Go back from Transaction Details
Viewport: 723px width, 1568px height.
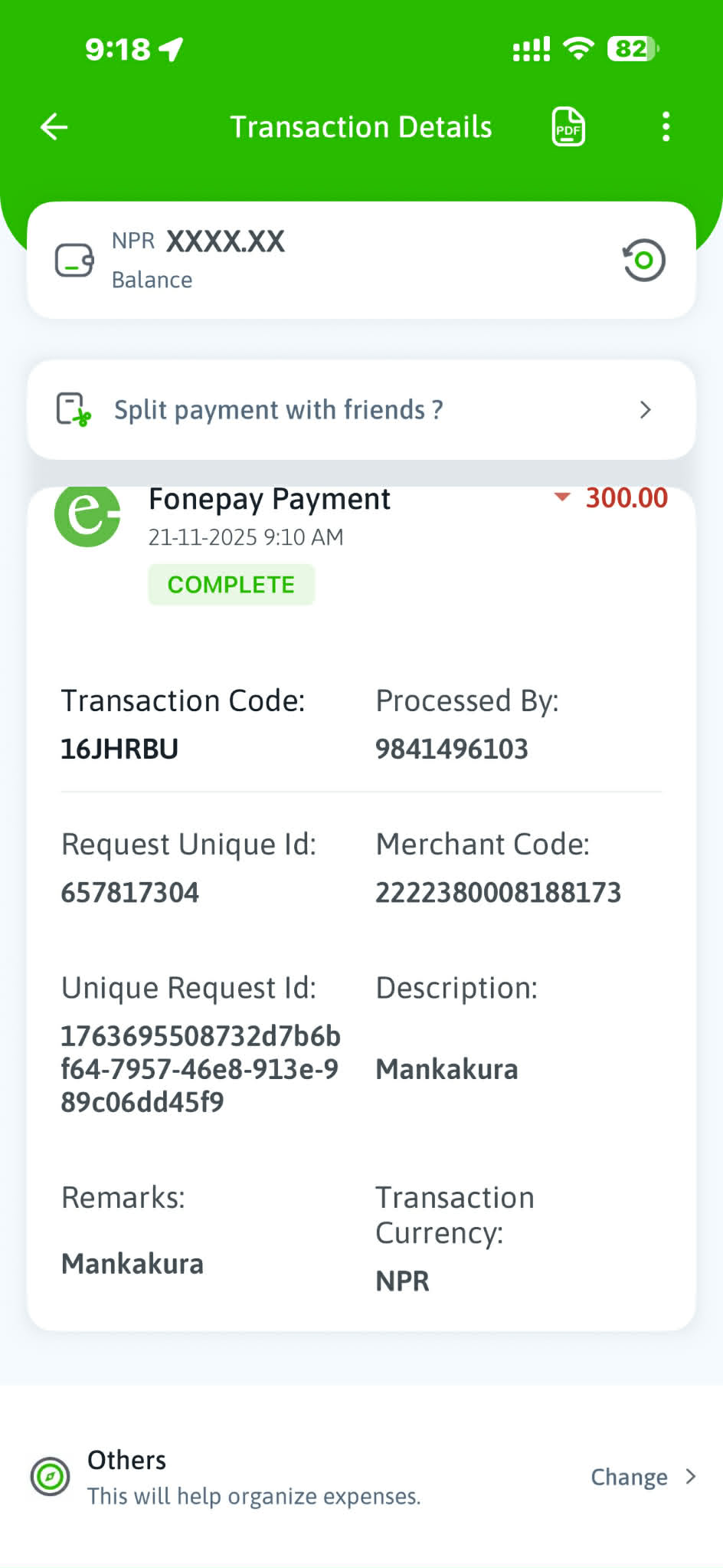[54, 127]
